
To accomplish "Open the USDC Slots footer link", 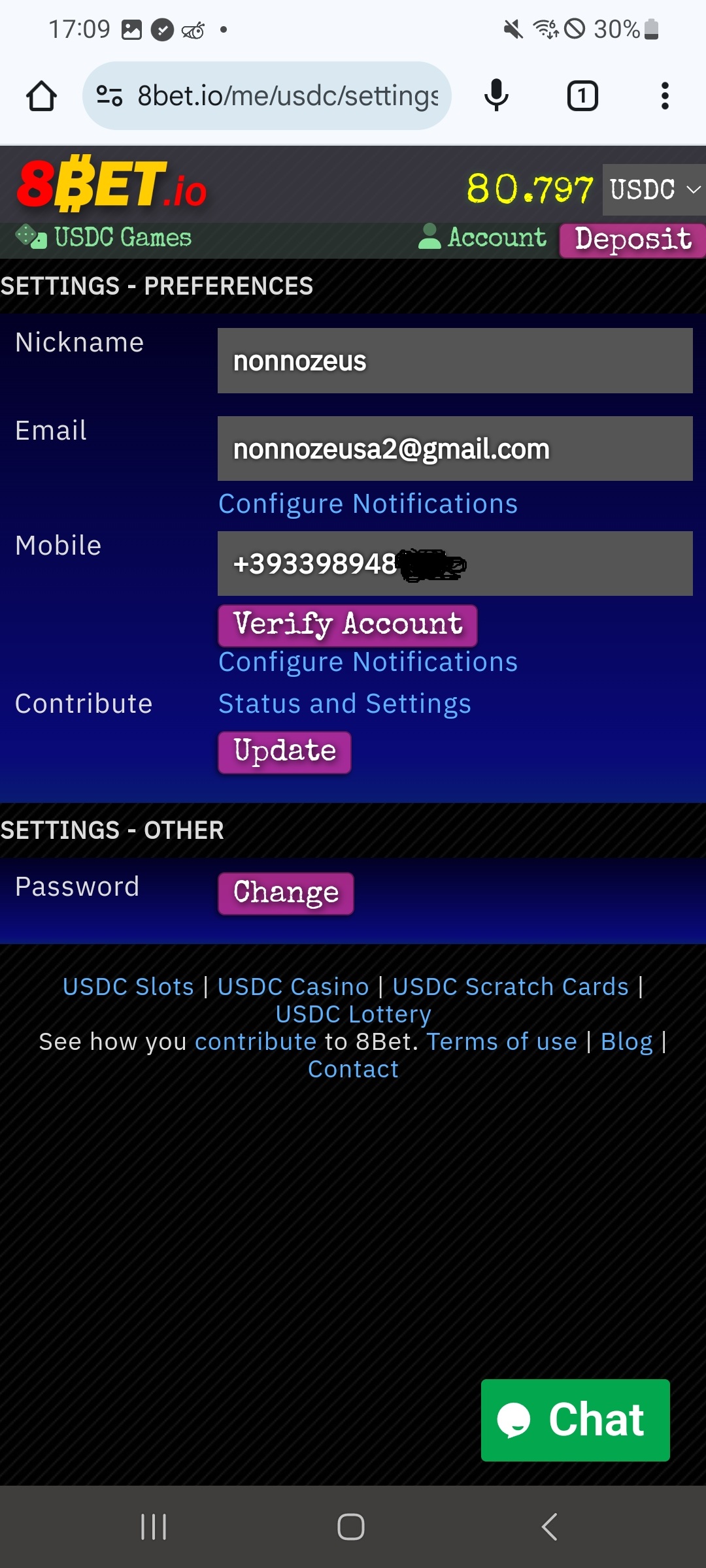I will (x=128, y=987).
